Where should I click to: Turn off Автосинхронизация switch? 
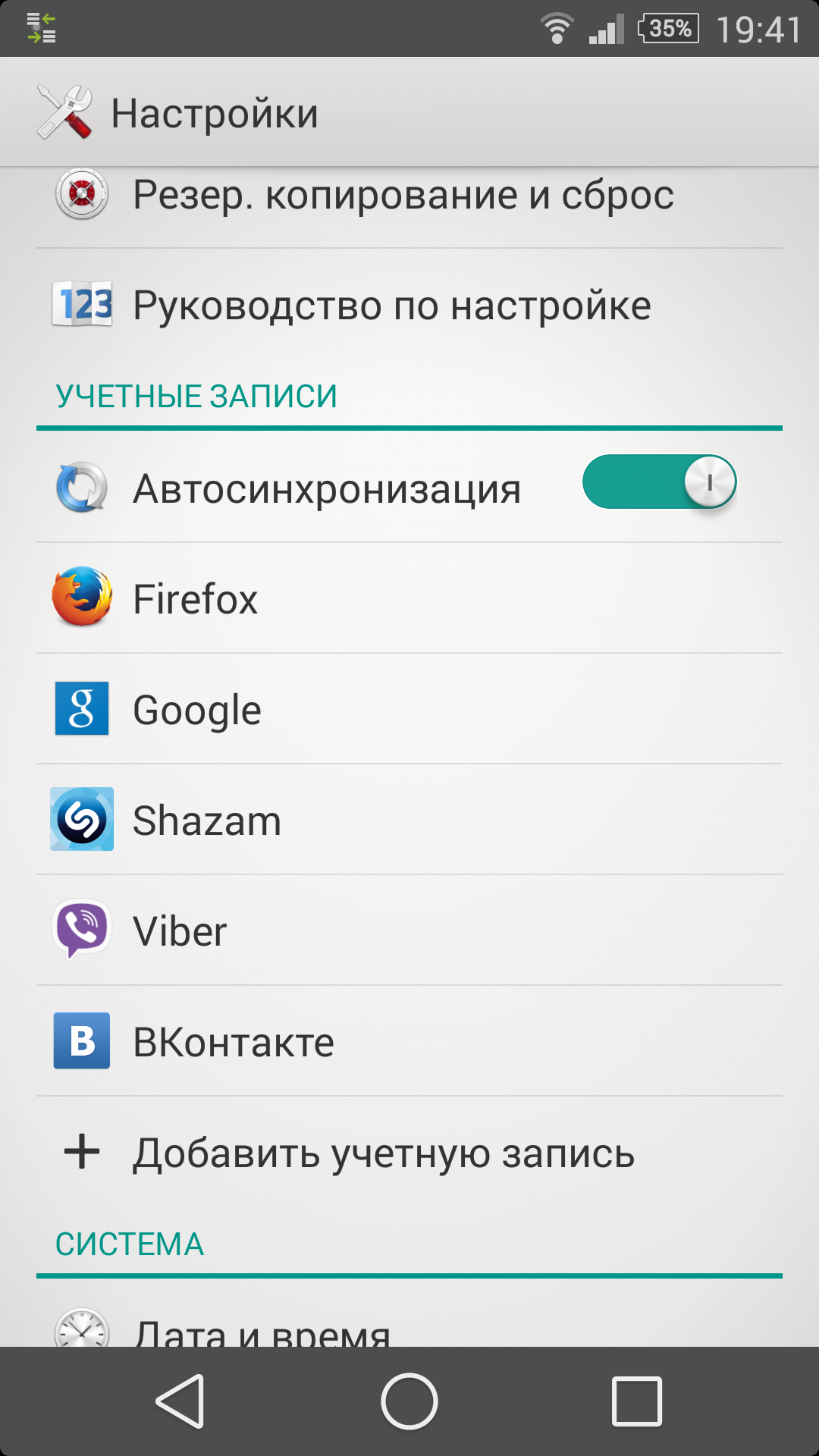(x=659, y=482)
